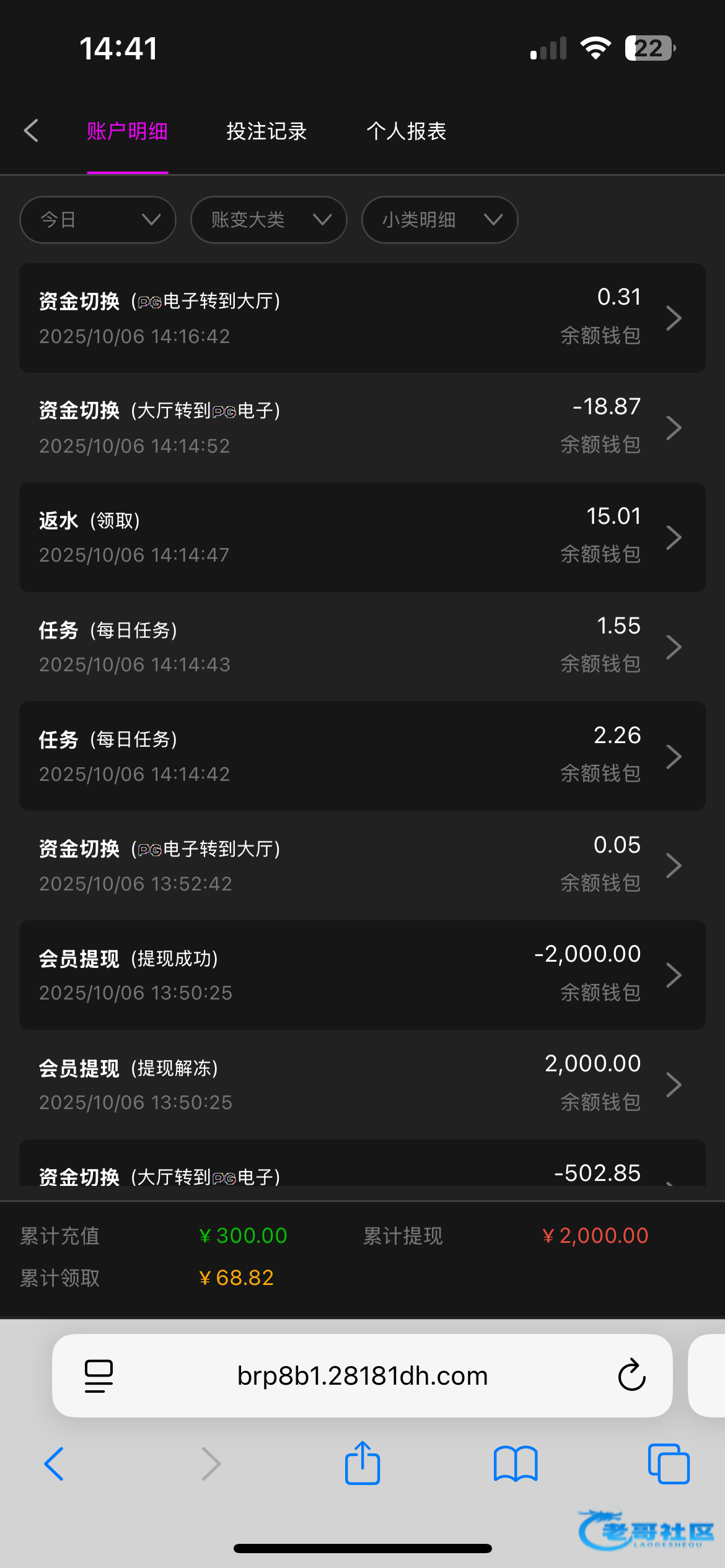Viewport: 725px width, 1568px height.
Task: Share this page from the browser toolbar
Action: [362, 1463]
